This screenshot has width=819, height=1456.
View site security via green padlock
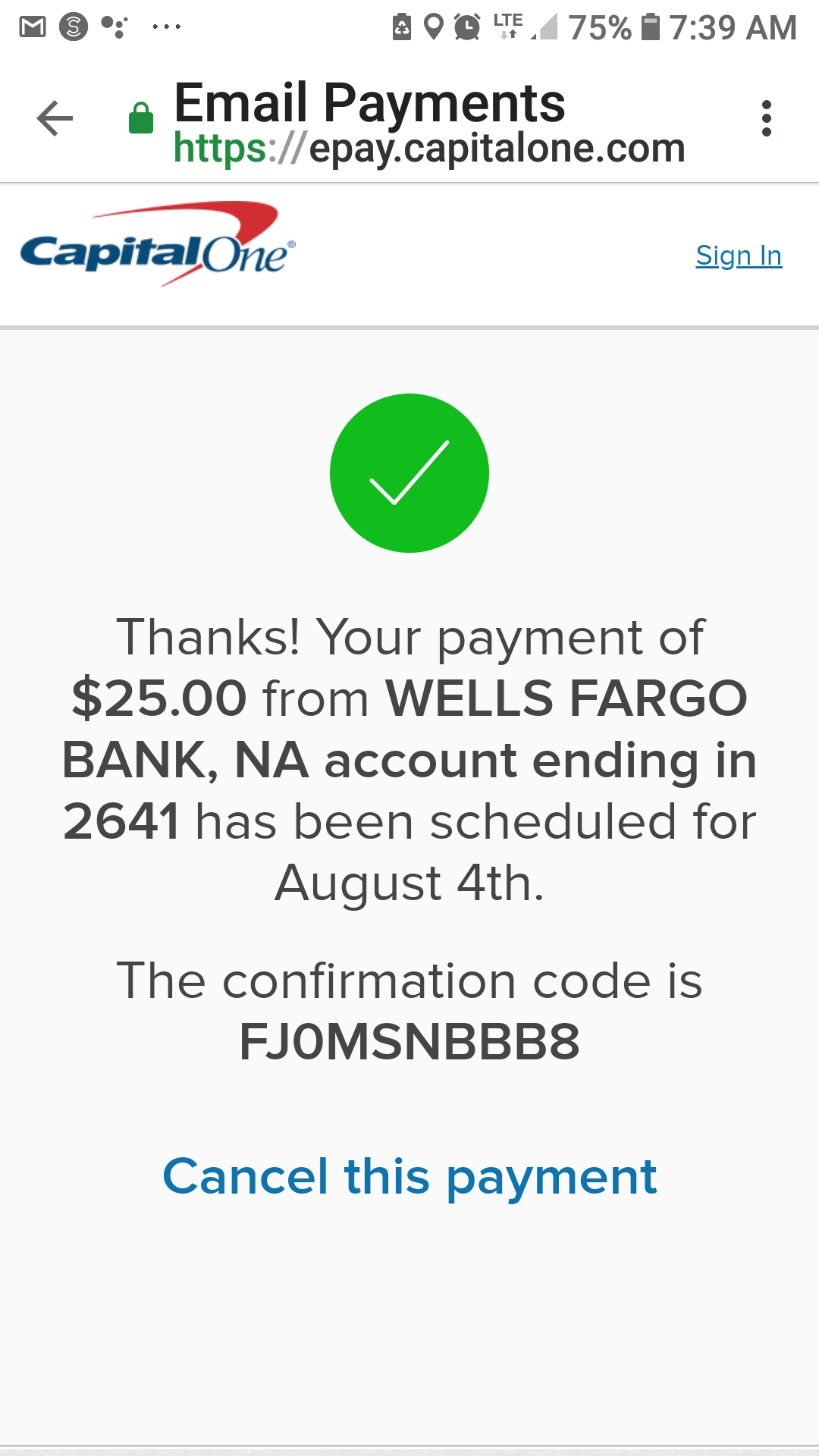pos(141,118)
